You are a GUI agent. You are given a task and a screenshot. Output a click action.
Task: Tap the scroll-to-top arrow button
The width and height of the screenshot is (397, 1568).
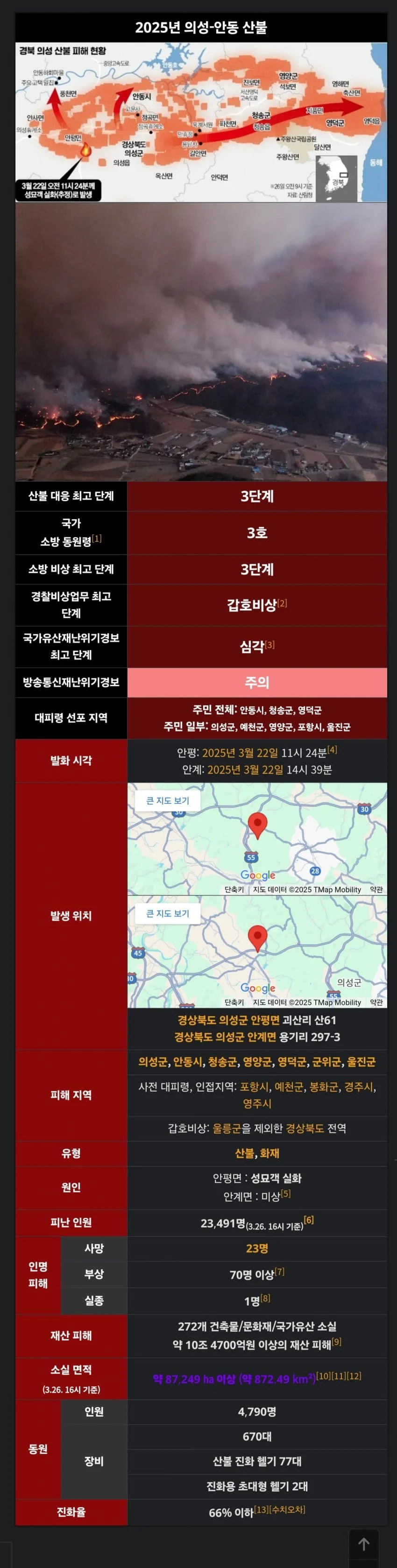pos(363,1544)
